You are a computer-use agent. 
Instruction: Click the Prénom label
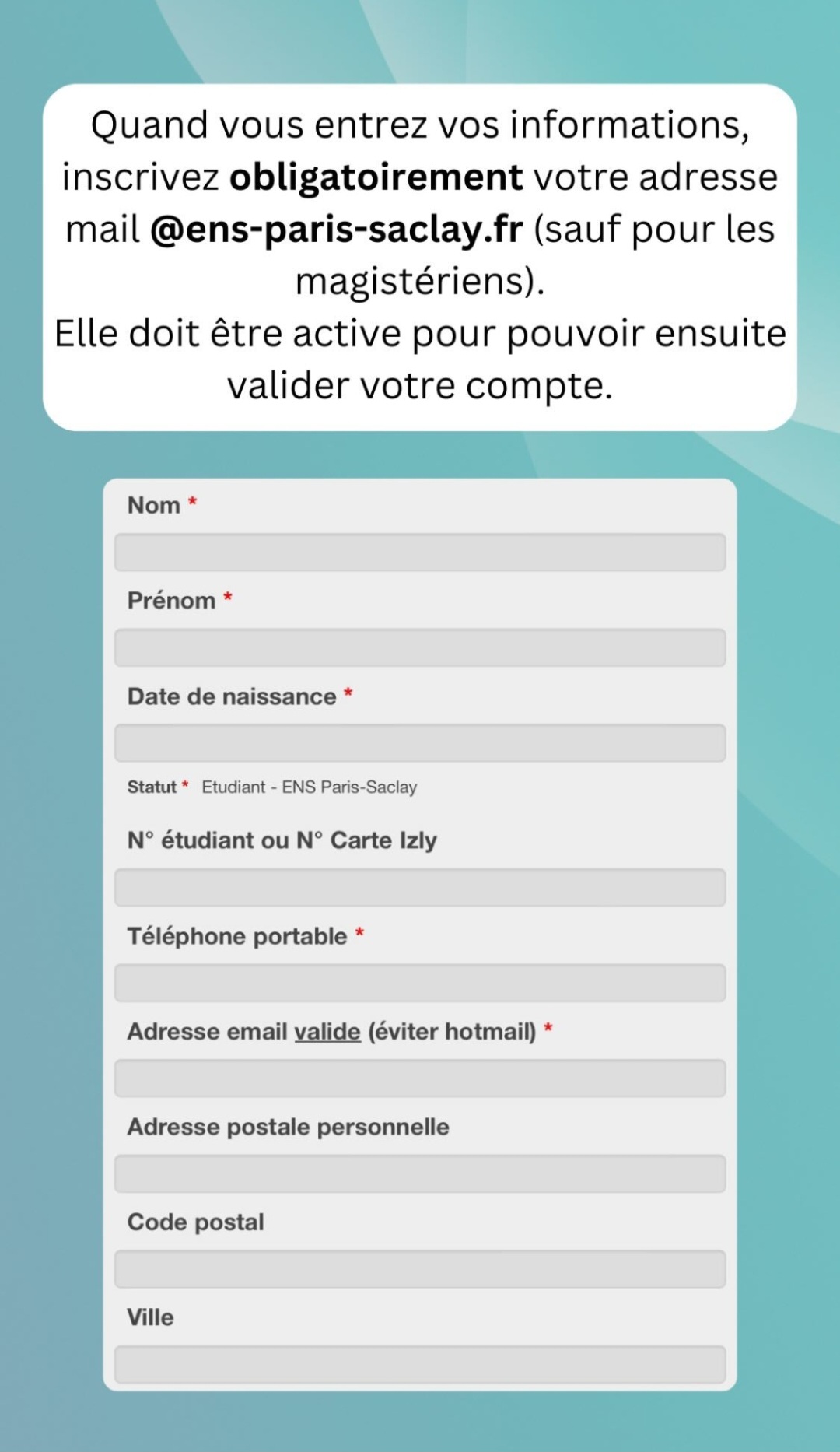pos(170,601)
